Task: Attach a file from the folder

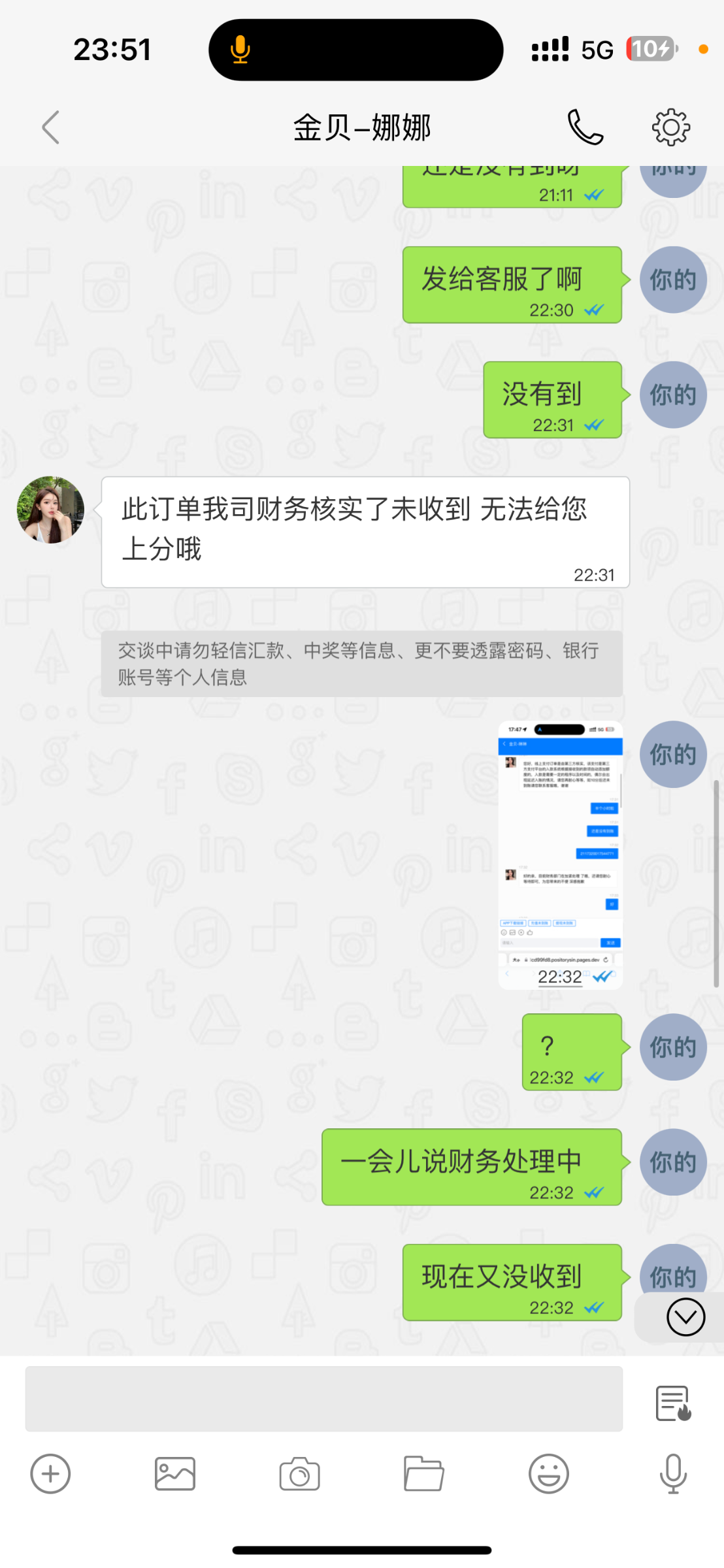Action: pyautogui.click(x=423, y=1474)
